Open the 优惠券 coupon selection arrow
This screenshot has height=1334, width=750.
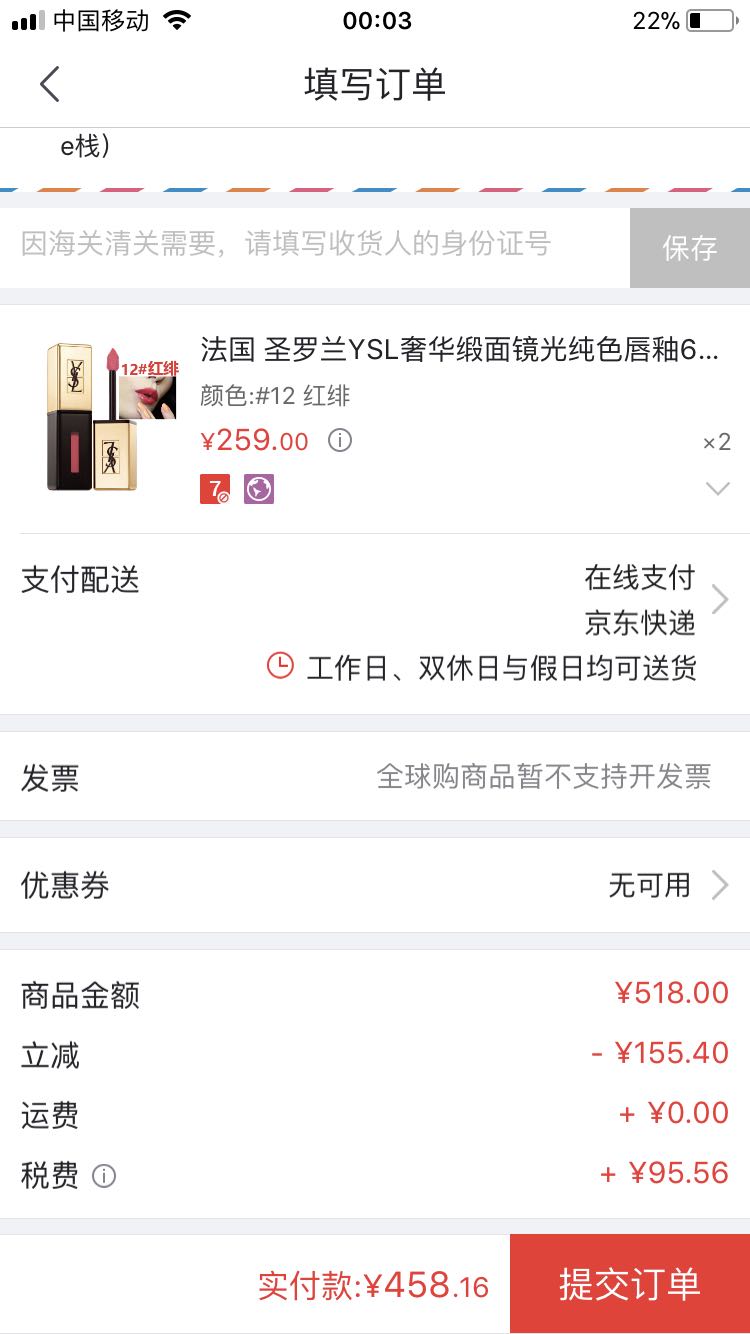click(720, 884)
